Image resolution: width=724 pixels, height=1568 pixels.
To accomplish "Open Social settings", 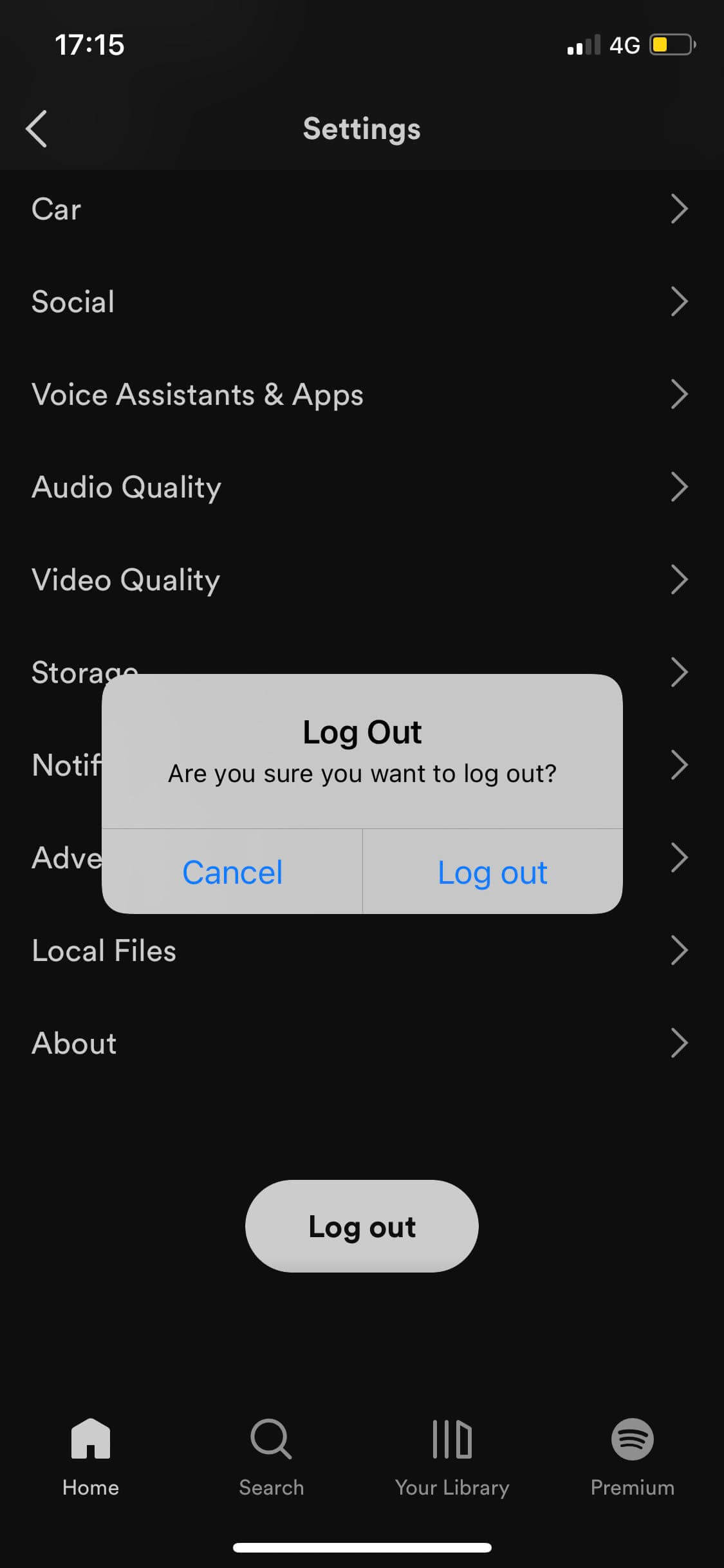I will [360, 302].
